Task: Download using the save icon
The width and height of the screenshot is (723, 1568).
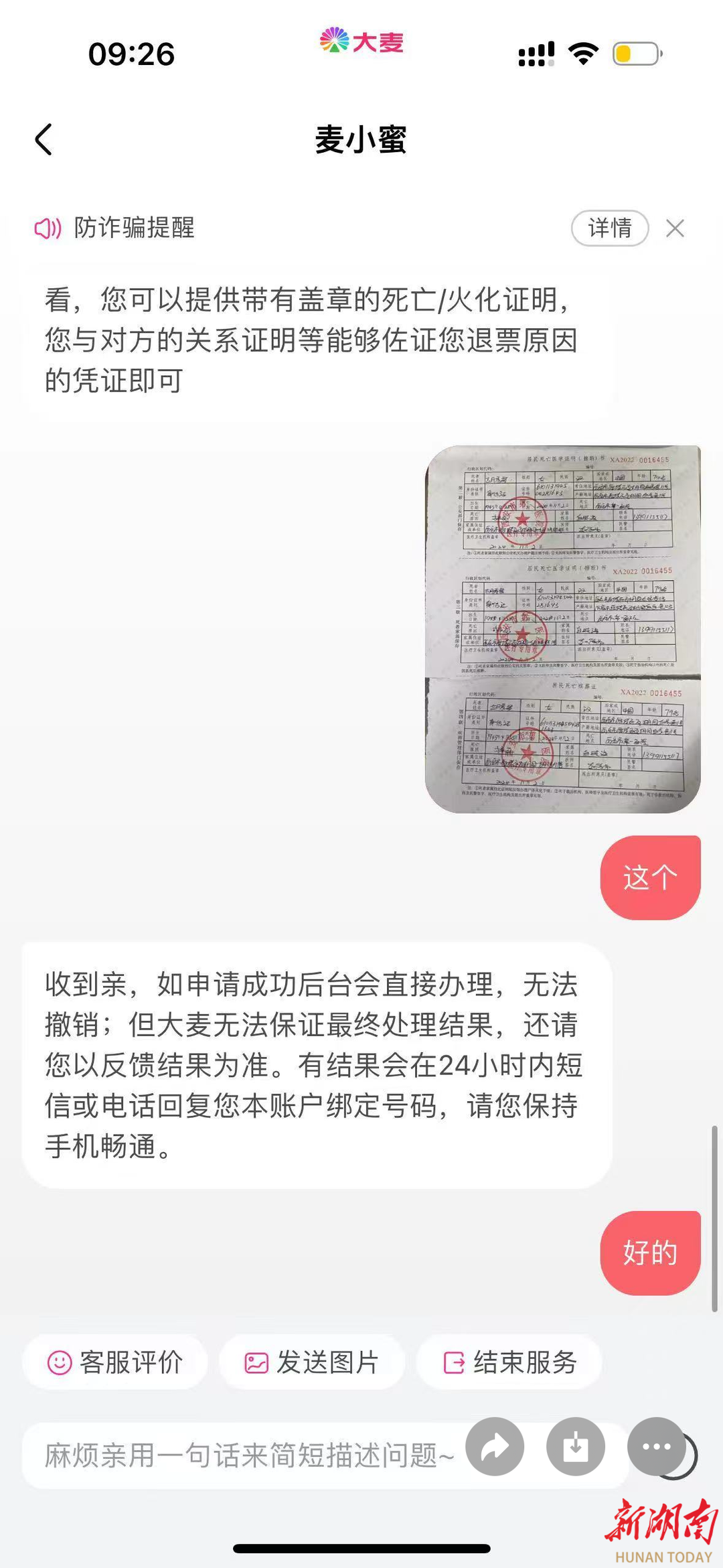Action: click(576, 1447)
